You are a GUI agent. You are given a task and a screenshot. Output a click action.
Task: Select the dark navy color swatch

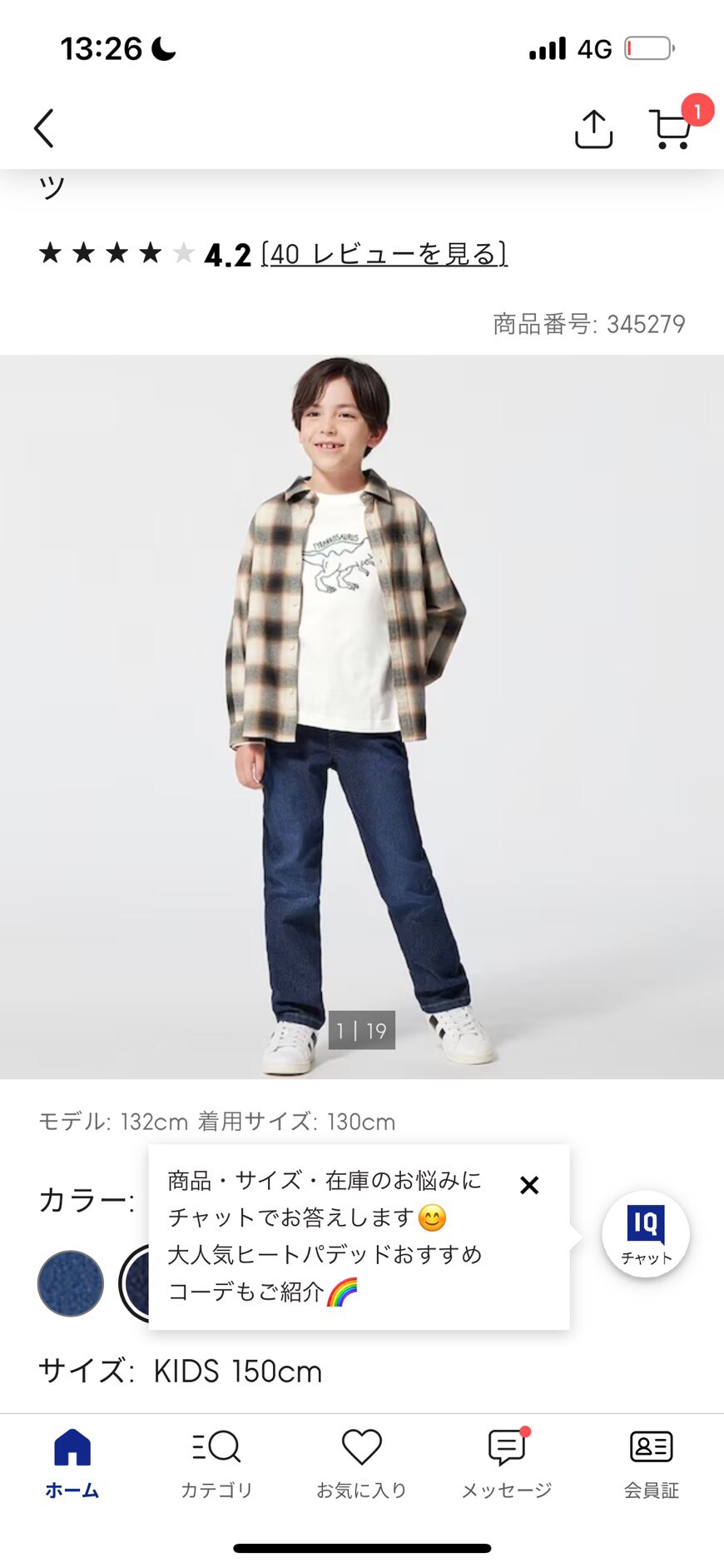point(135,1283)
